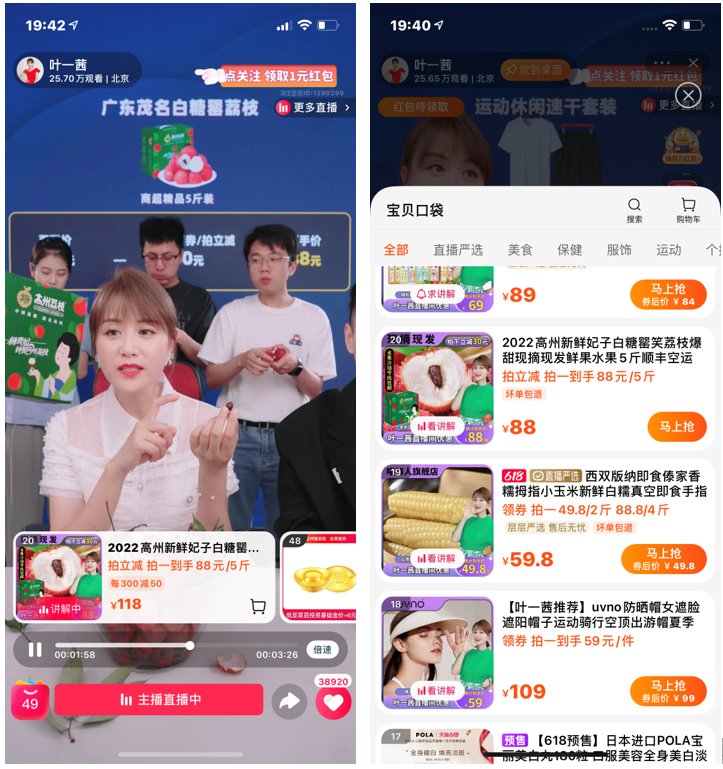Pause the live replay playback
This screenshot has height=769, width=723.
pos(35,650)
